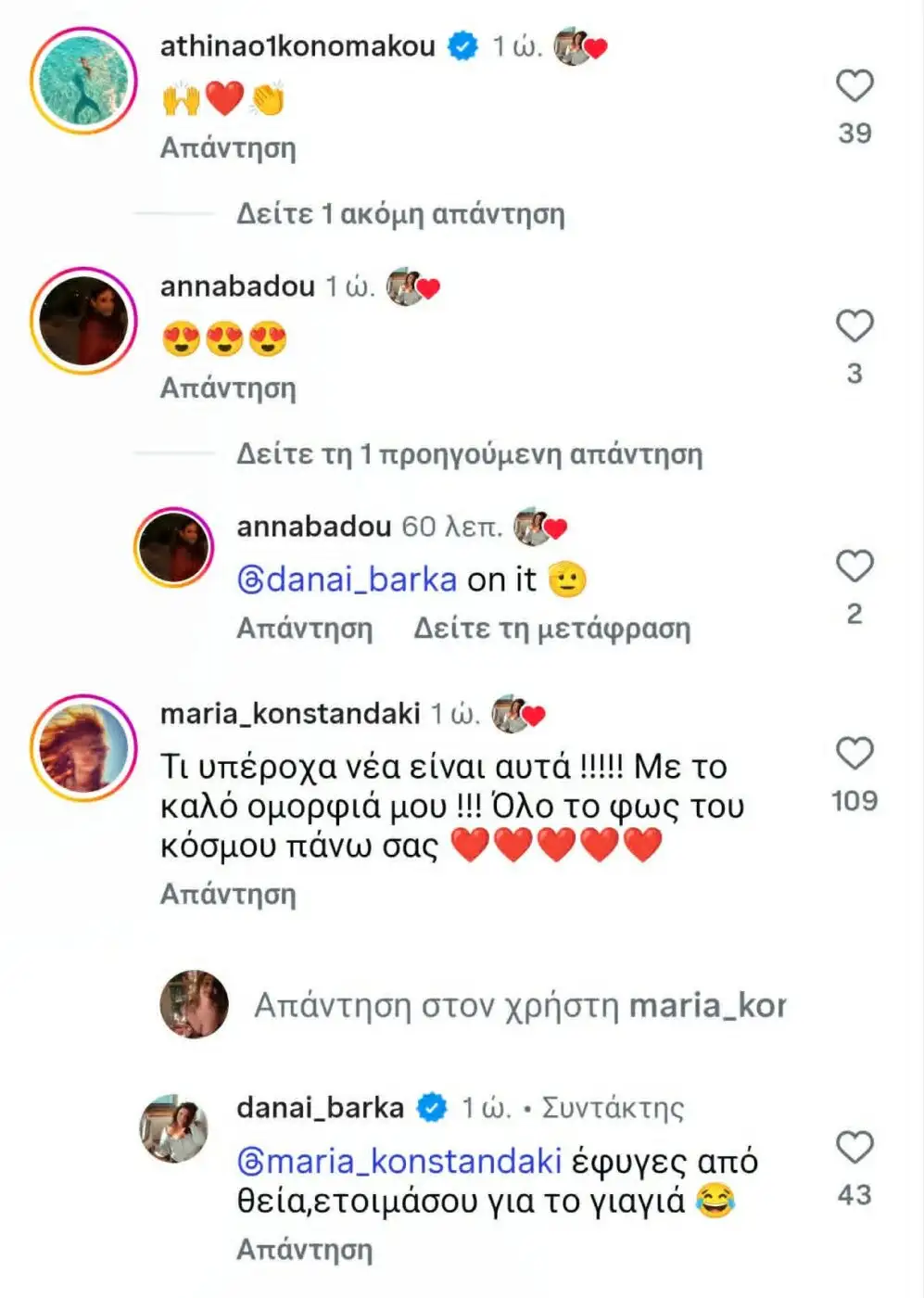Open athinao1konomakou's profile avatar

pos(83,81)
